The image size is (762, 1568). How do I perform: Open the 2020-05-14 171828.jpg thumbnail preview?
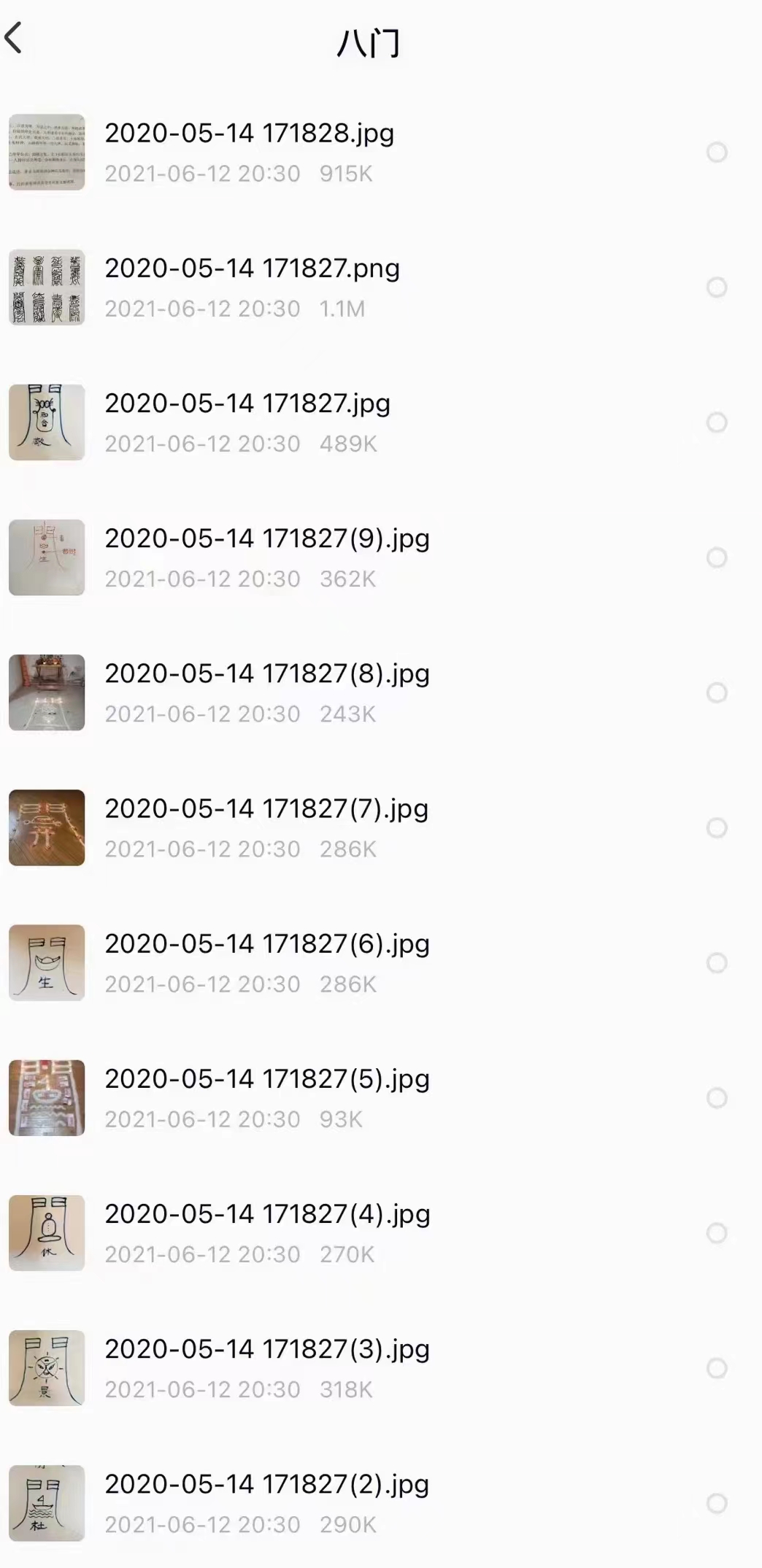[46, 152]
